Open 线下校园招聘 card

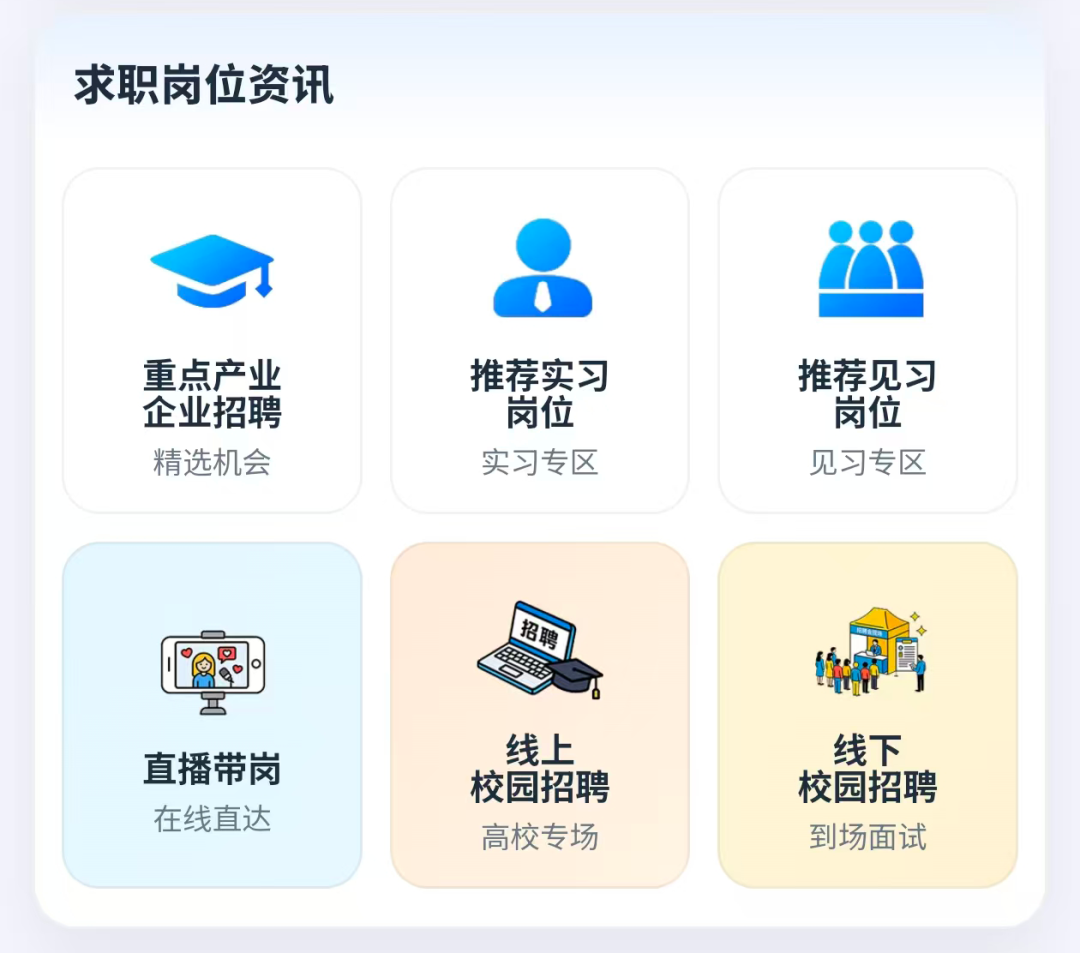[x=868, y=715]
